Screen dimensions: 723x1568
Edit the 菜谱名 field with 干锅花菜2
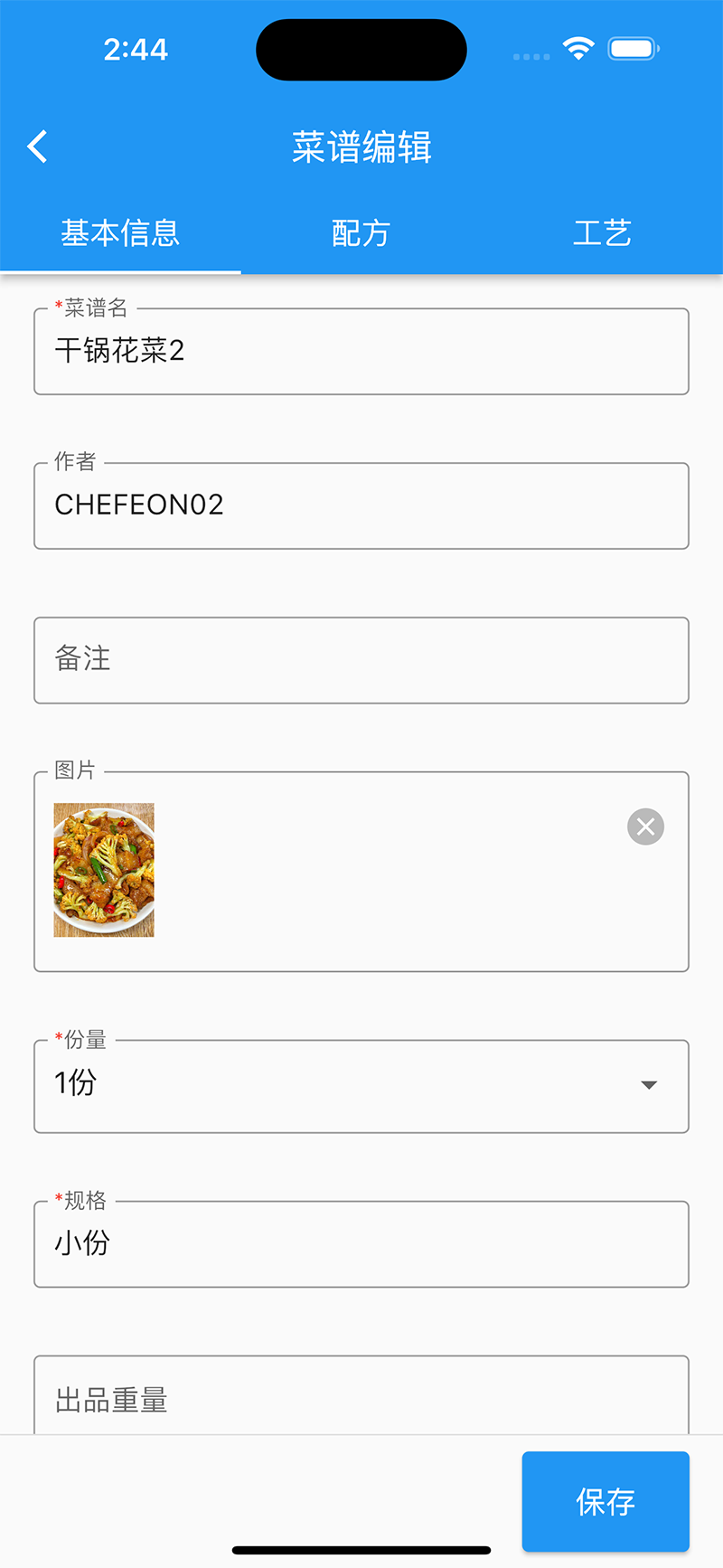pos(361,352)
